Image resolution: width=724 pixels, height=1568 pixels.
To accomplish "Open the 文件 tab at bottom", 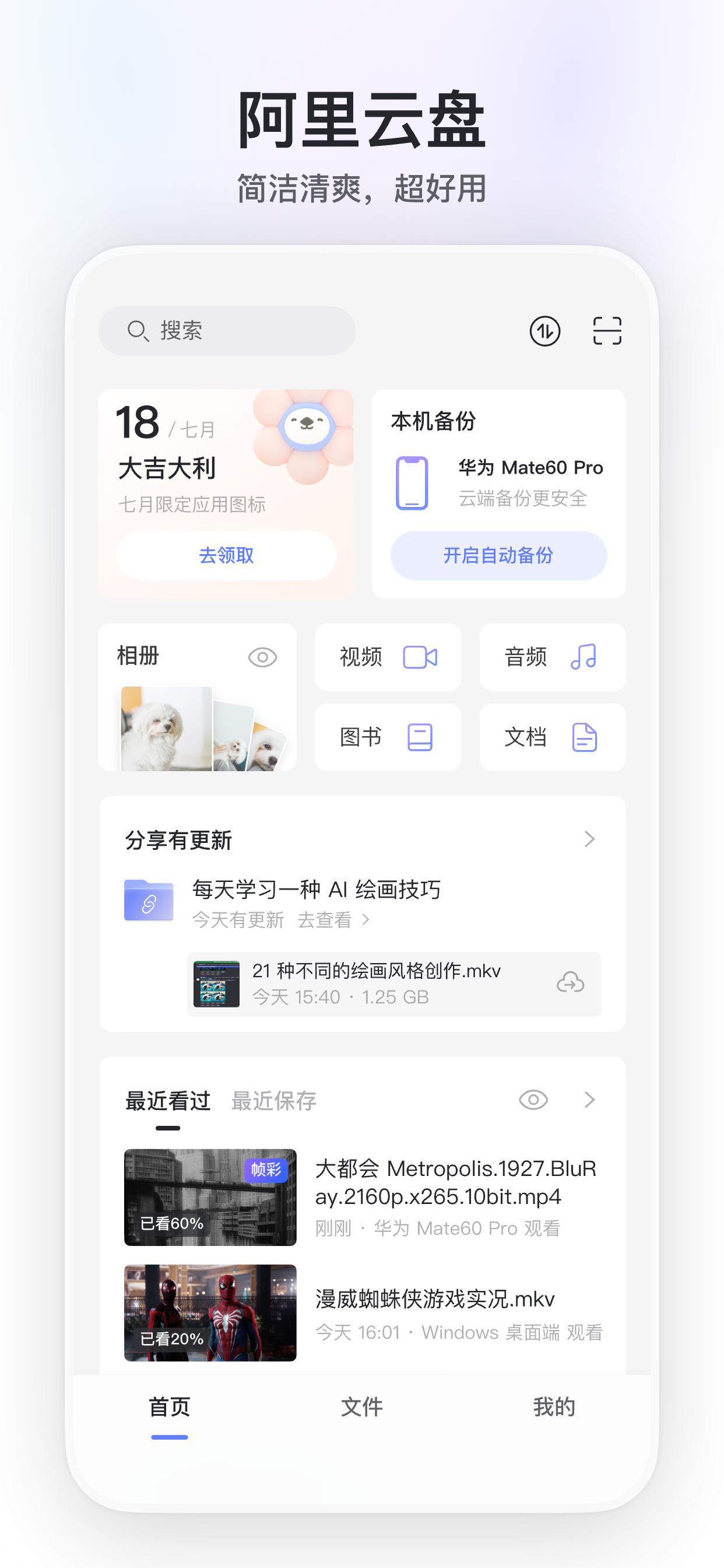I will click(361, 1406).
